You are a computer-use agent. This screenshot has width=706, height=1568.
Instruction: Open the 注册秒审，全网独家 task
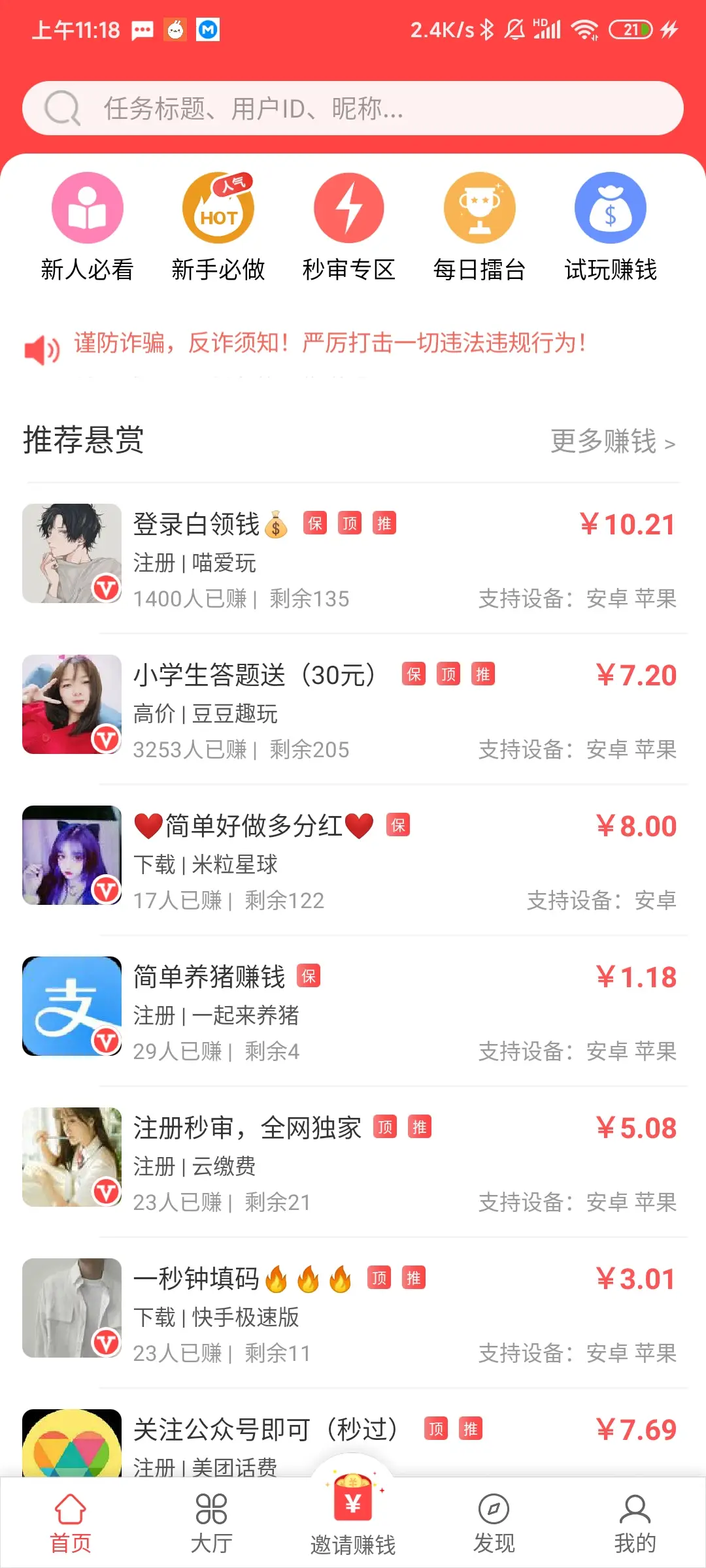tap(353, 1163)
